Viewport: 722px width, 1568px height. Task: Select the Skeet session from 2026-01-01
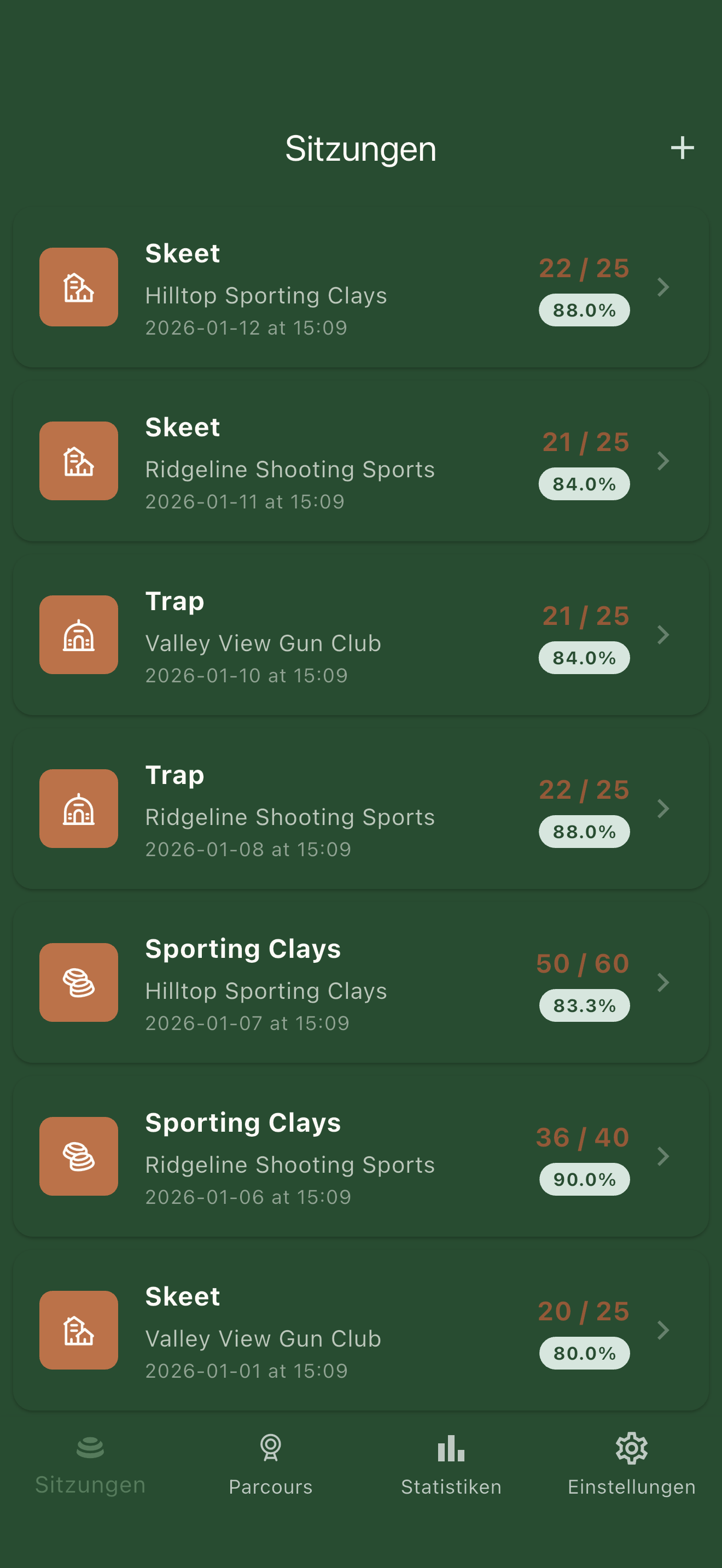point(360,1330)
